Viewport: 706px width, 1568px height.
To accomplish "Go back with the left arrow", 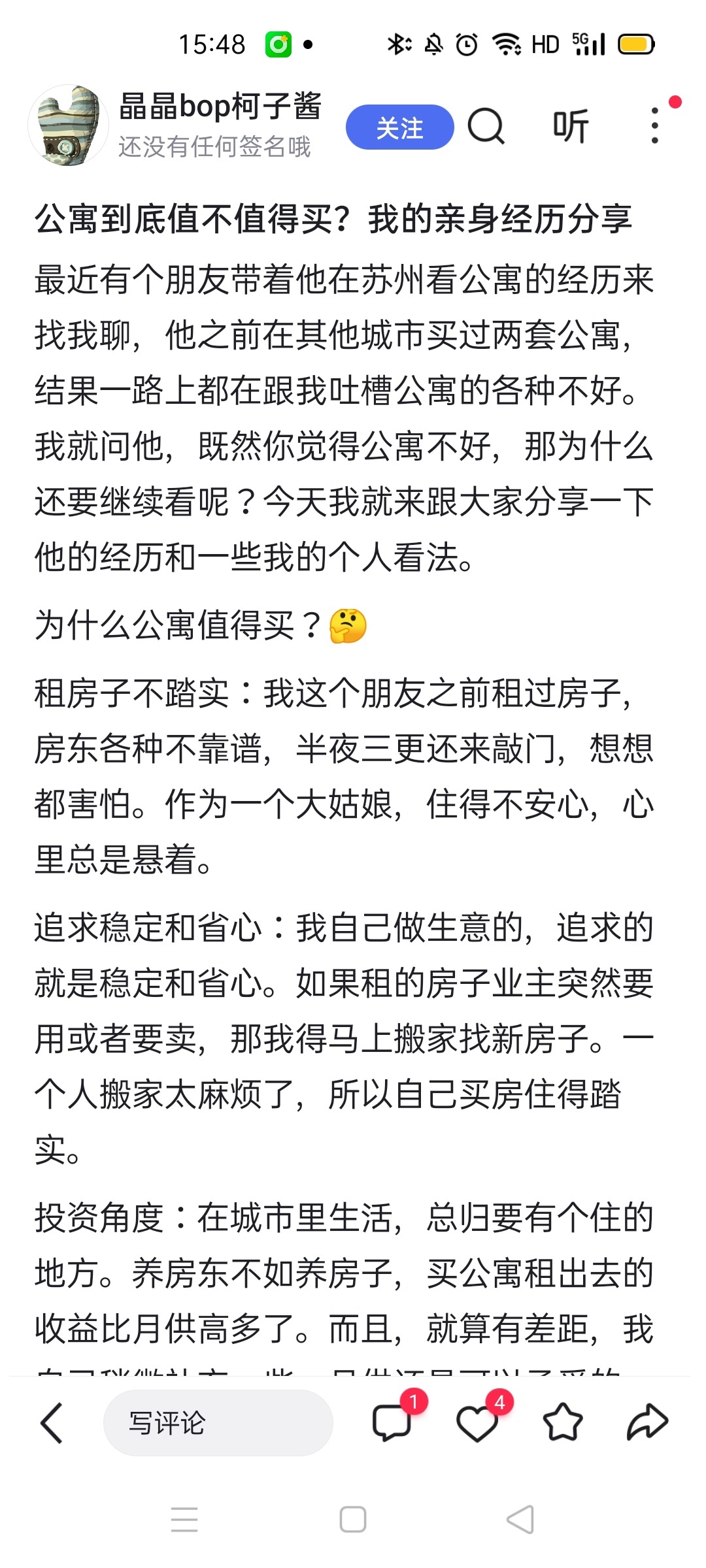I will click(52, 1422).
